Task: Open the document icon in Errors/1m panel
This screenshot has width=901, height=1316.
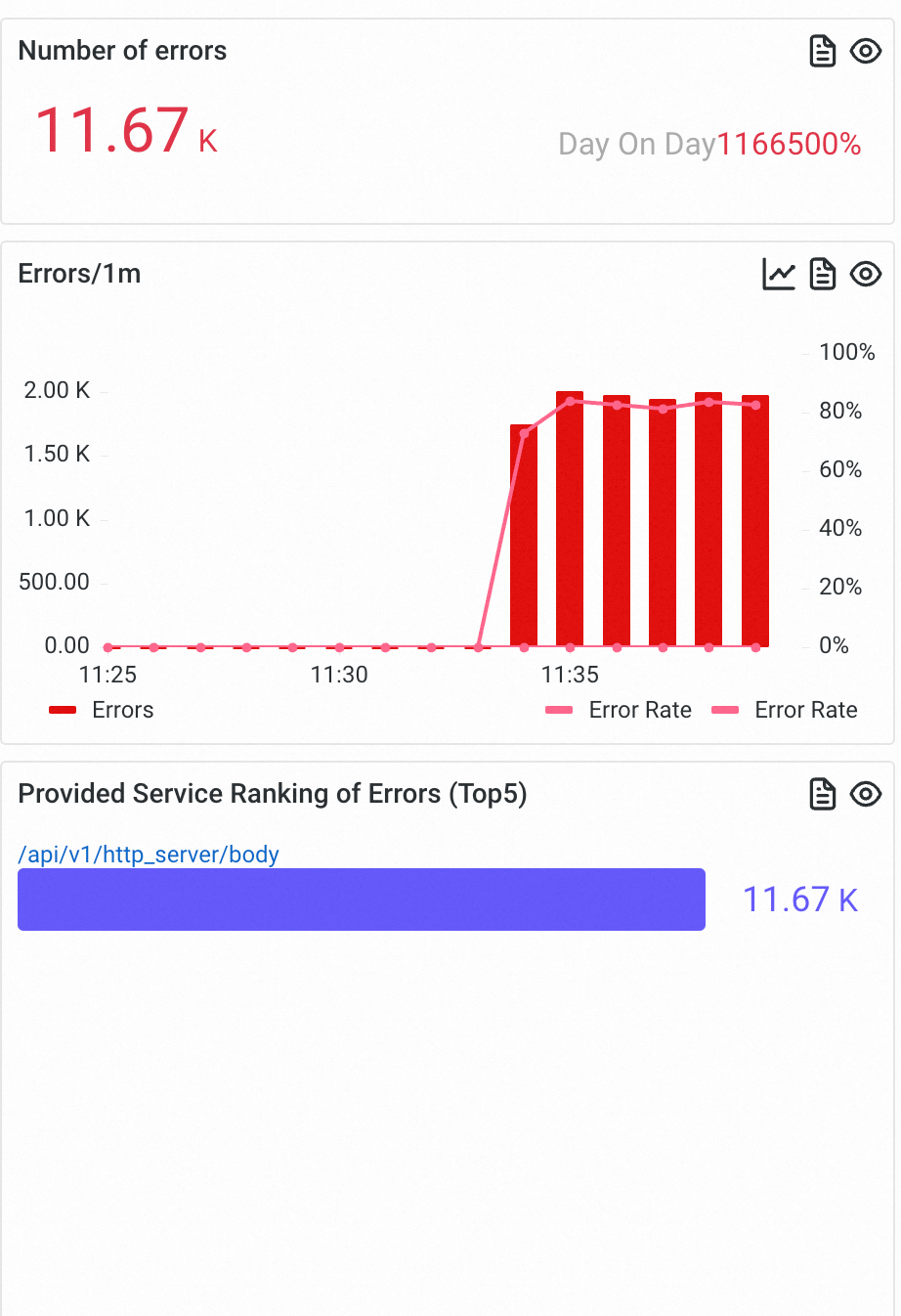Action: tap(823, 275)
